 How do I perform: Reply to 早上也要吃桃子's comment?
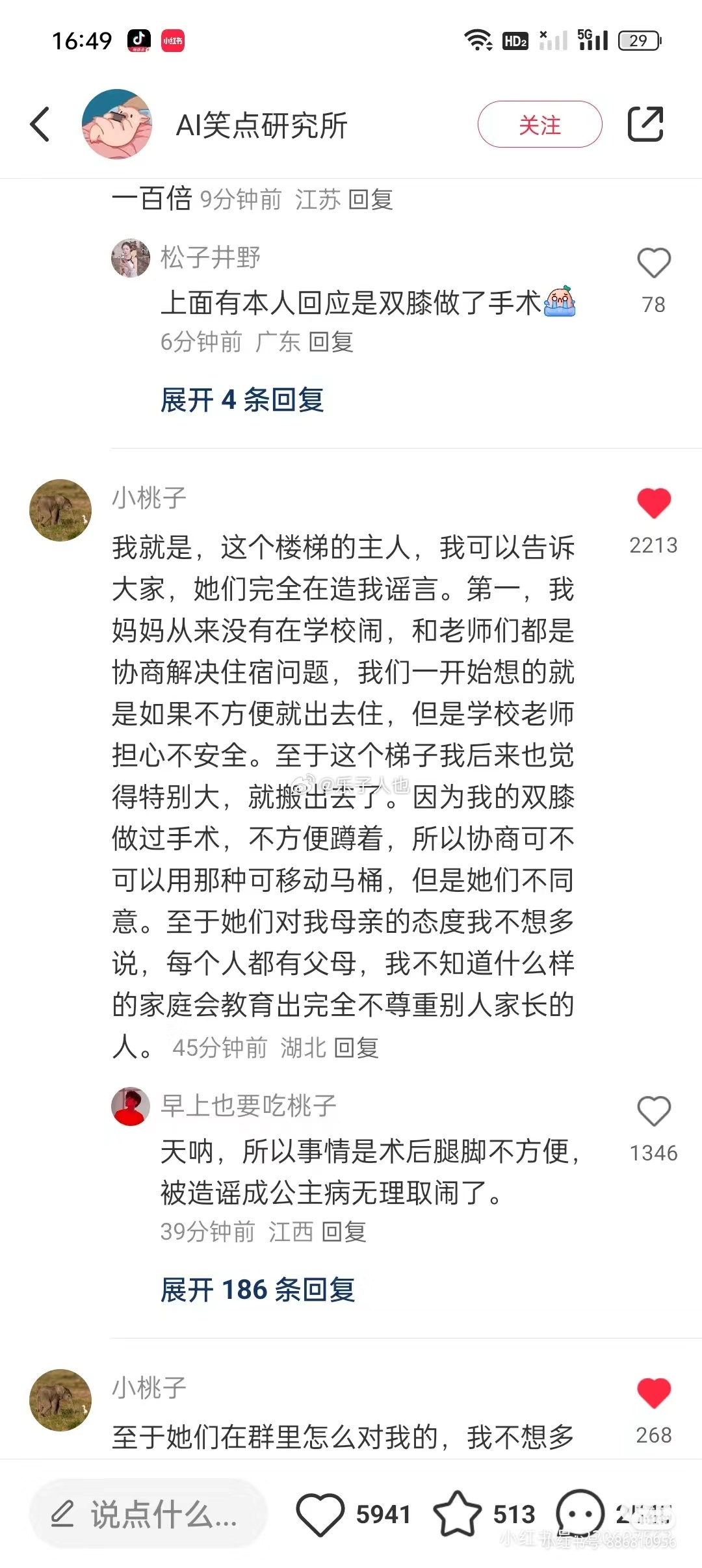pyautogui.click(x=344, y=1232)
